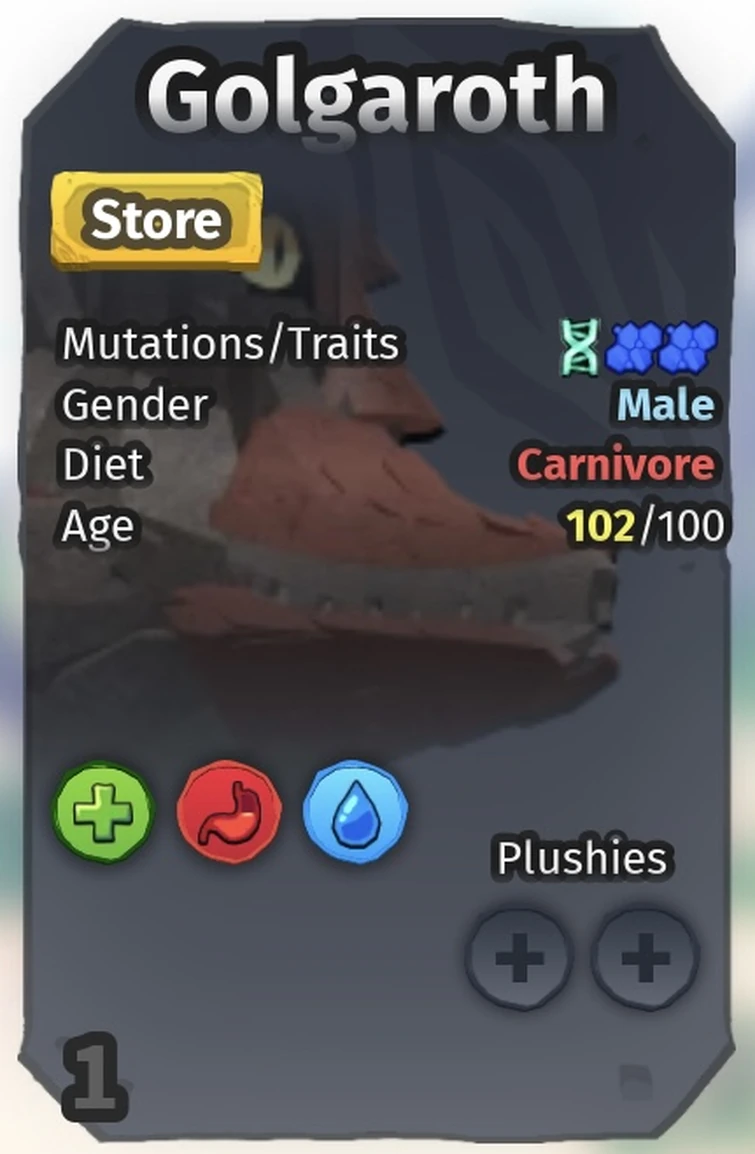Tap the yellow Store button
Viewport: 755px width, 1154px height.
tap(156, 220)
